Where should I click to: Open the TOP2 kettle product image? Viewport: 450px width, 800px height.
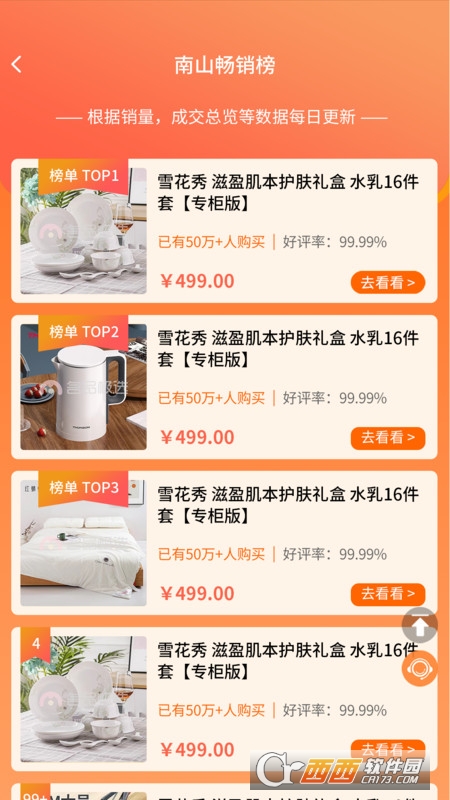(x=84, y=387)
